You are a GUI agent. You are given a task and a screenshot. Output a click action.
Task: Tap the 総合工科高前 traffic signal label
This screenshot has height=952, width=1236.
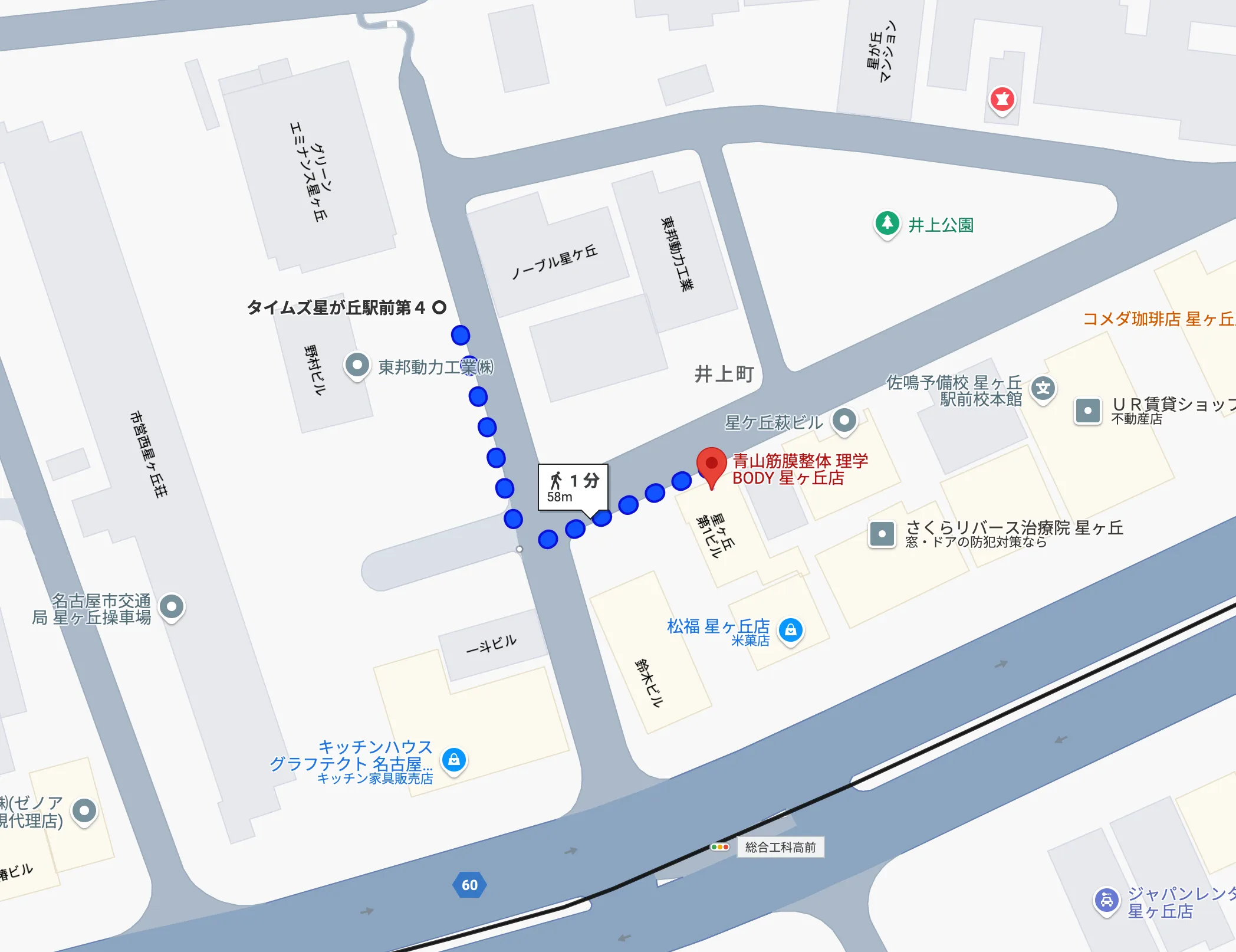pos(780,847)
